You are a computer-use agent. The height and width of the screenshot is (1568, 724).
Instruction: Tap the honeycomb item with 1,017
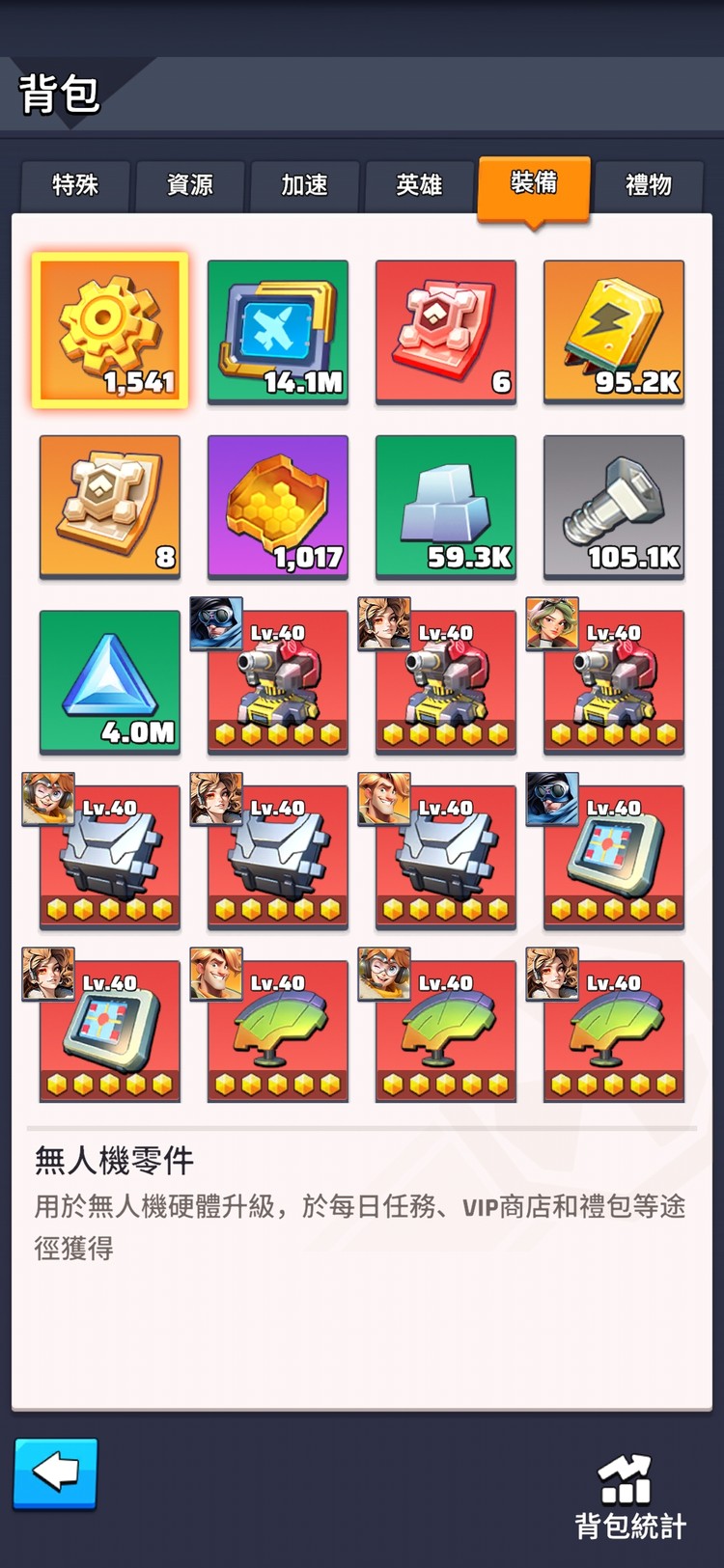pos(278,507)
